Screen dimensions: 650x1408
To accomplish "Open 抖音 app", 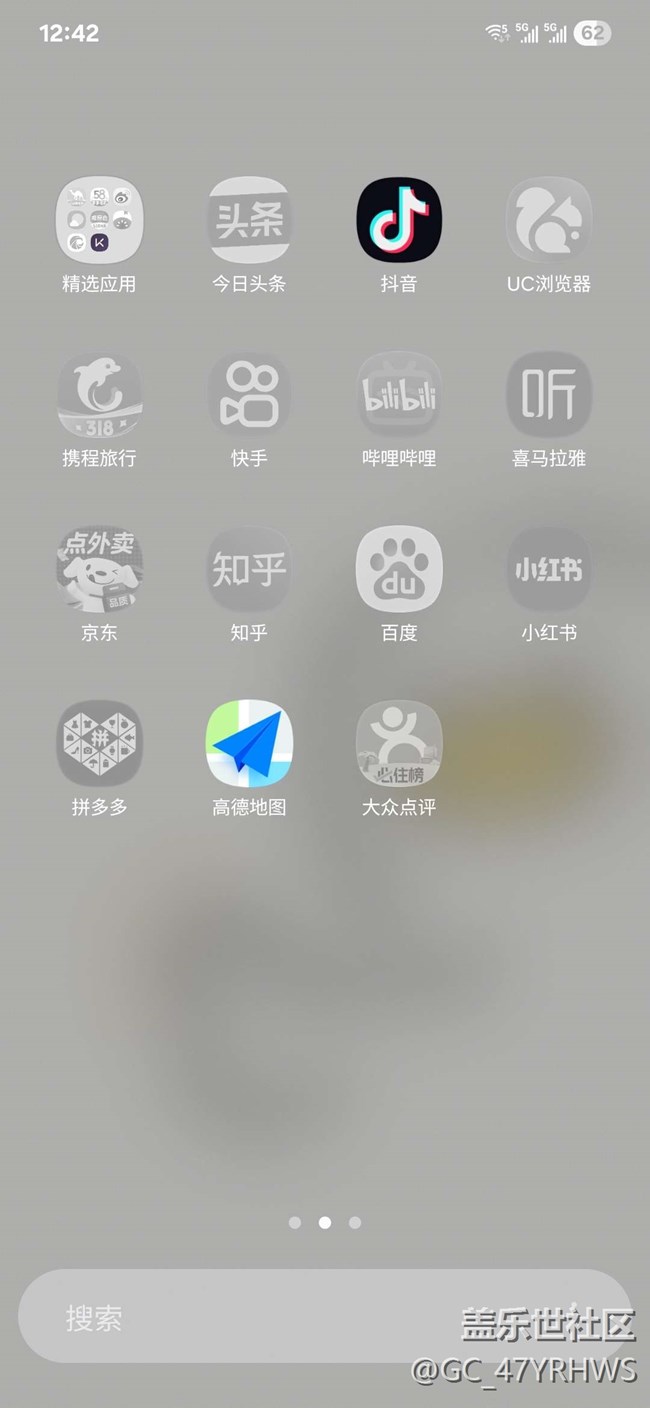I will coord(399,220).
